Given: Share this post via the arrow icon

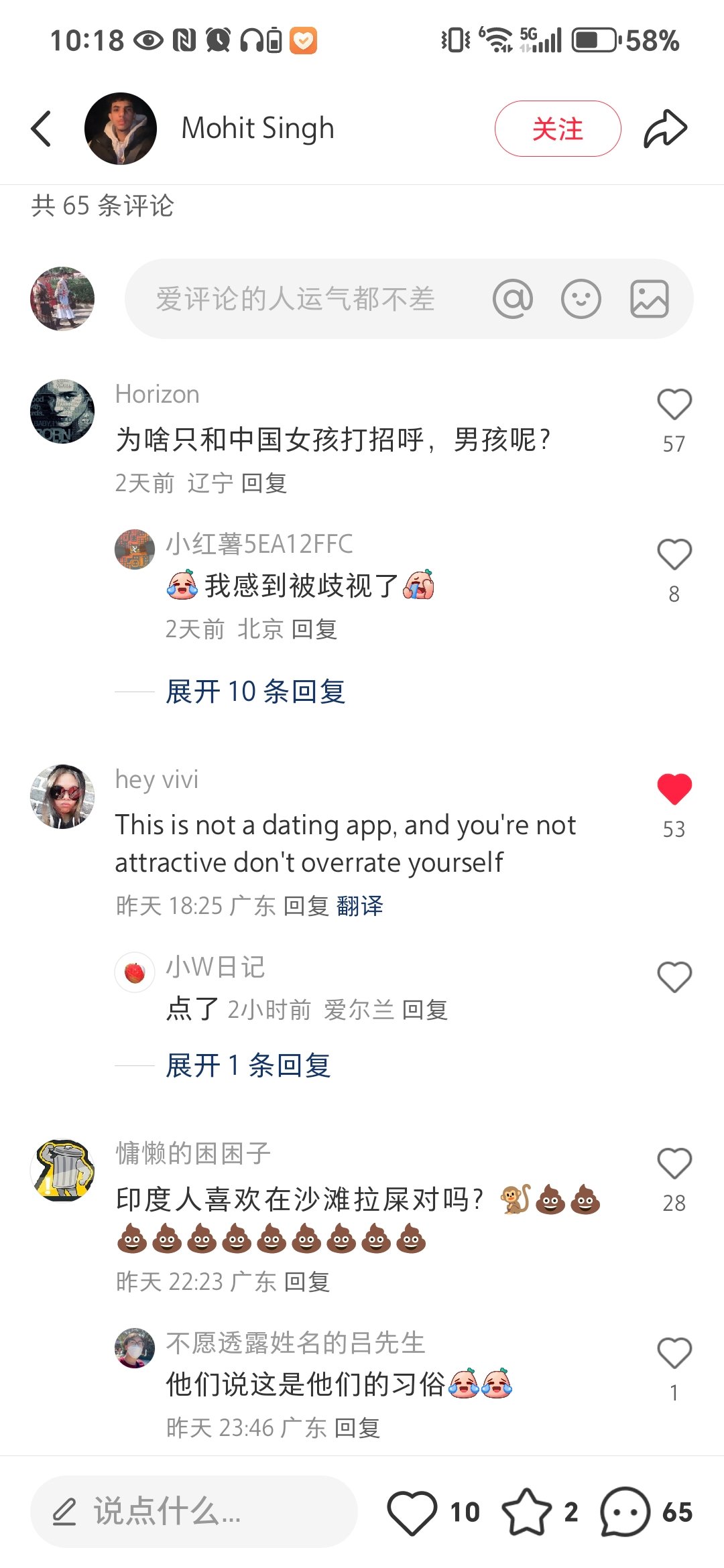Looking at the screenshot, I should pyautogui.click(x=665, y=129).
